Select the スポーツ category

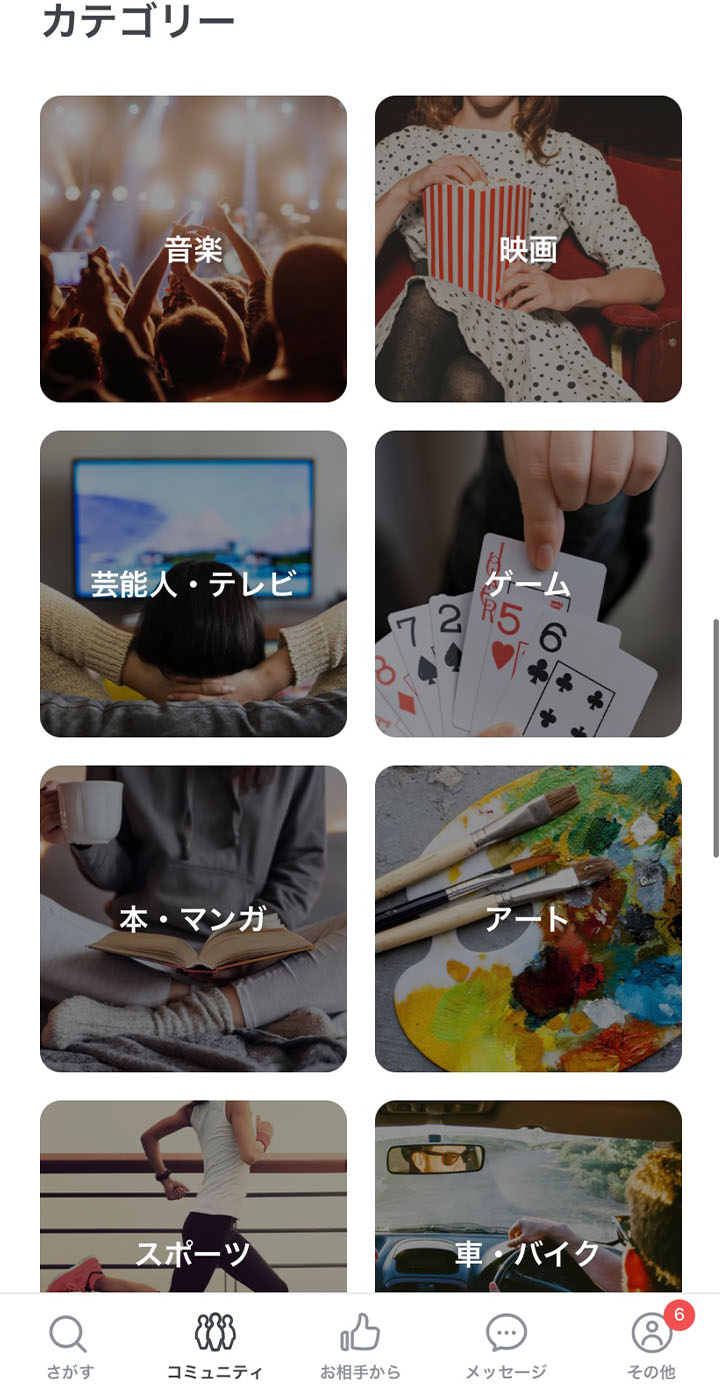tap(193, 1197)
